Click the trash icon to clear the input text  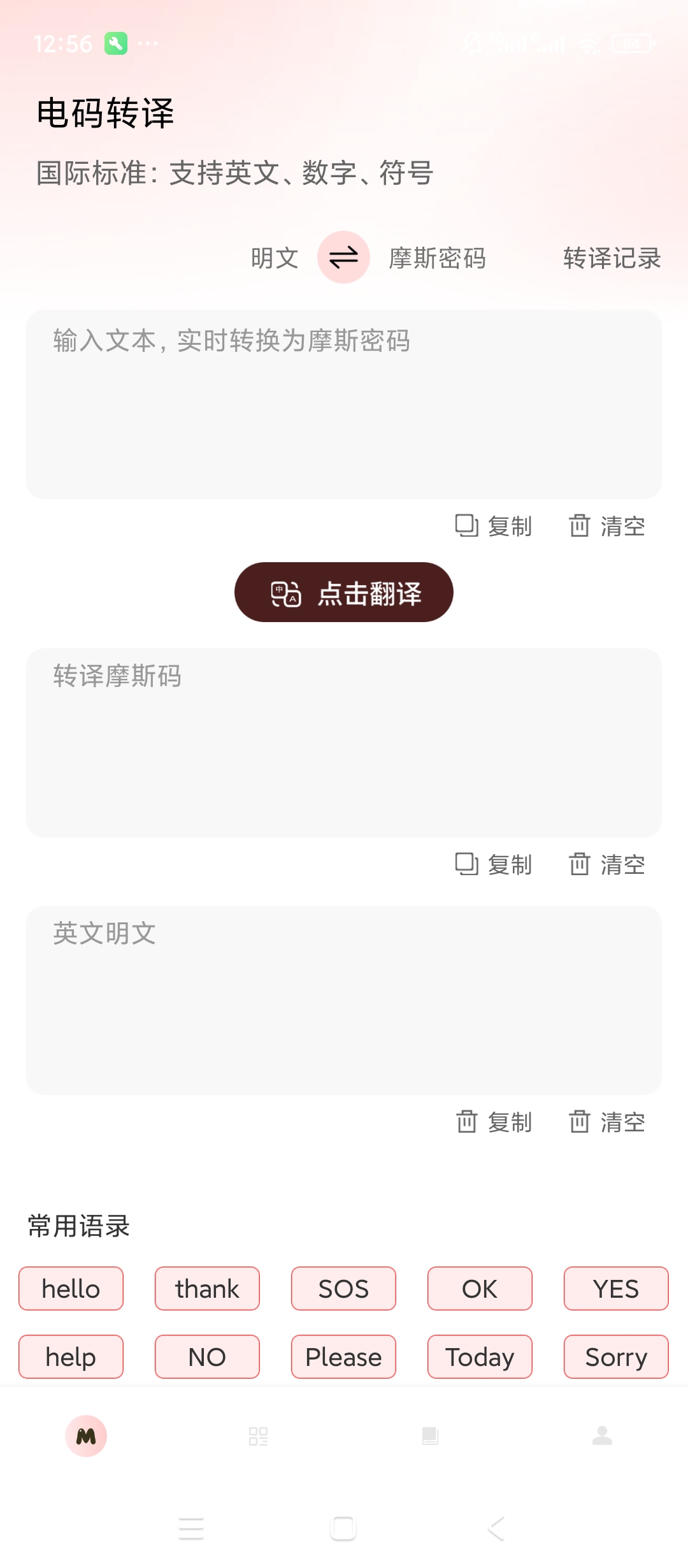(580, 526)
